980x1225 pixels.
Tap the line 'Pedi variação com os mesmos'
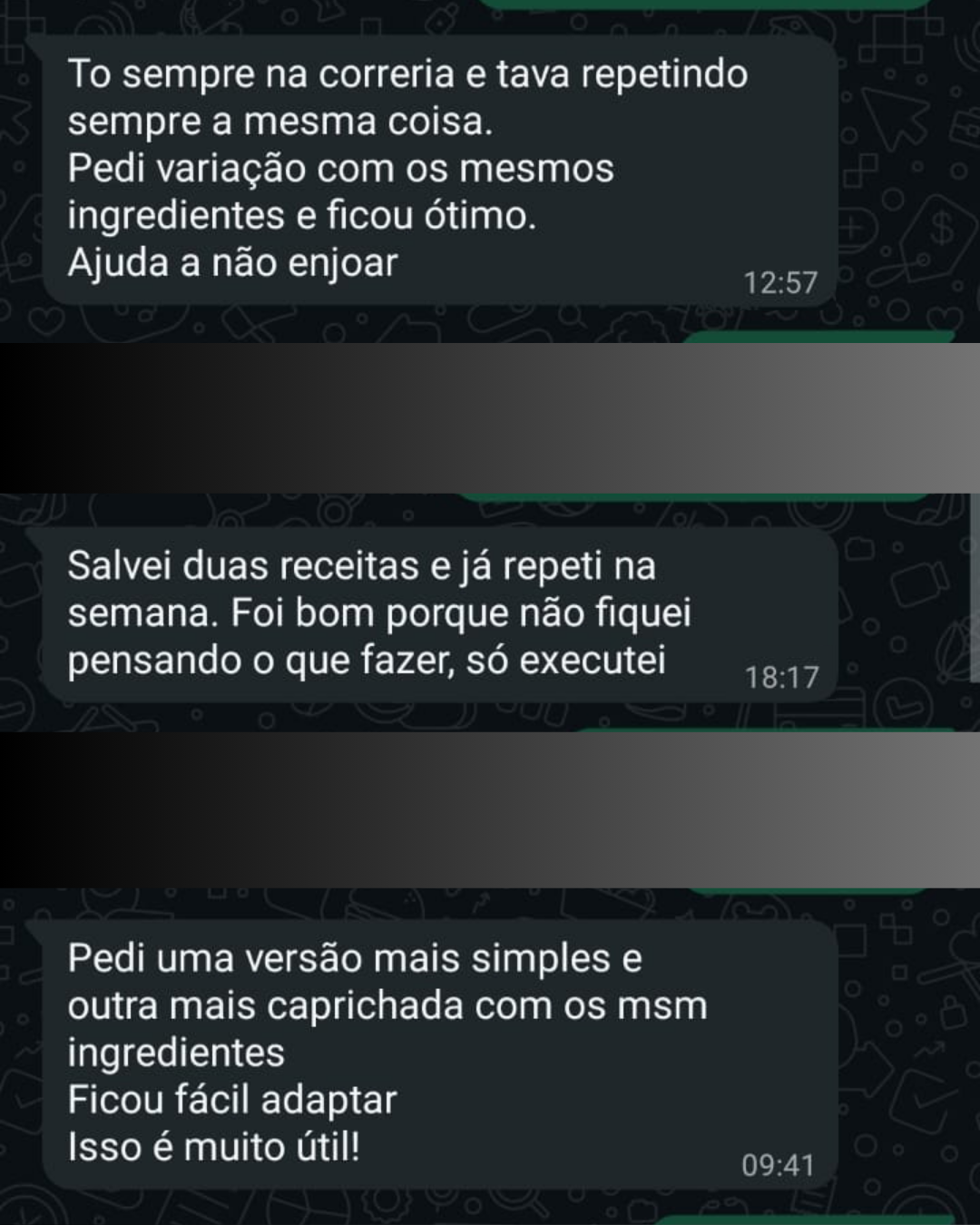point(339,167)
